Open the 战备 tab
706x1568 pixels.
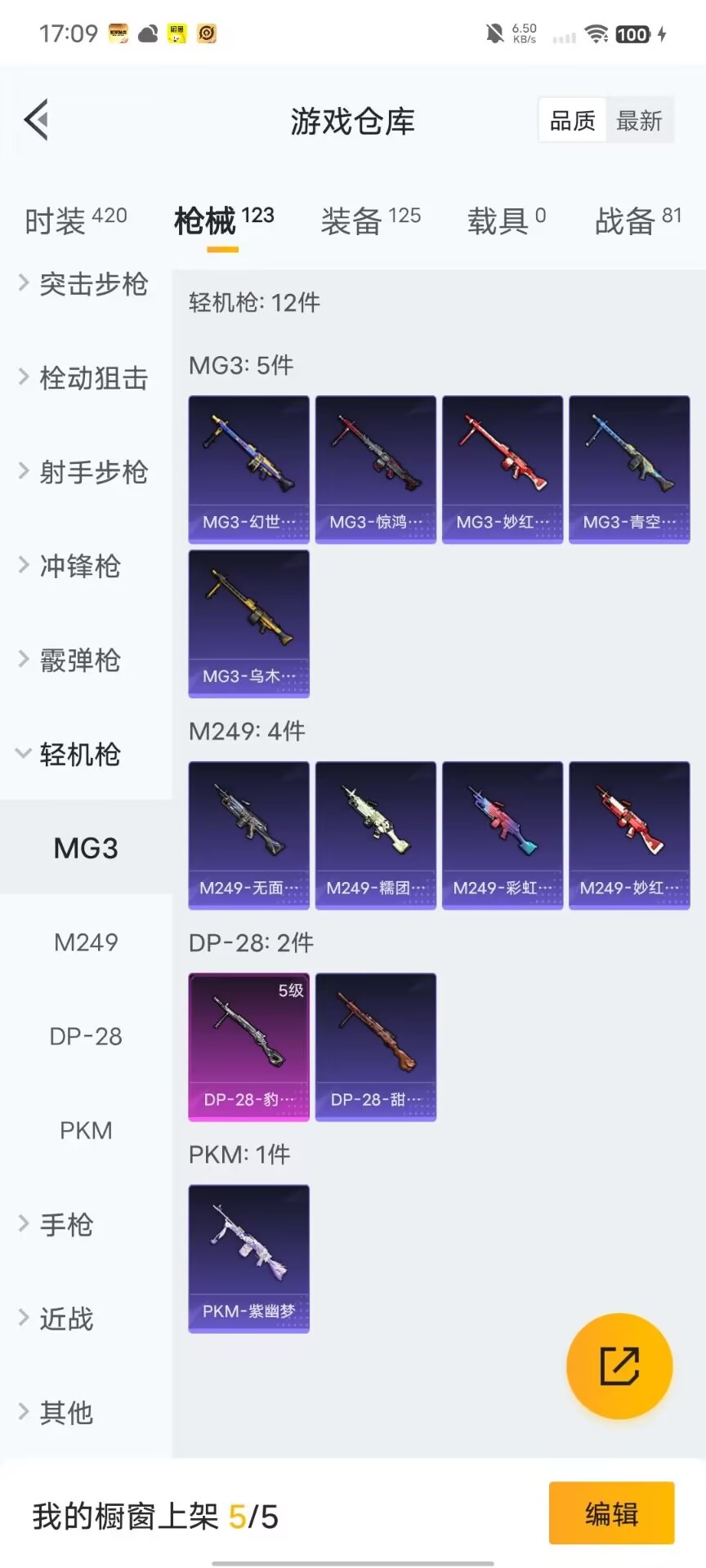[x=637, y=220]
